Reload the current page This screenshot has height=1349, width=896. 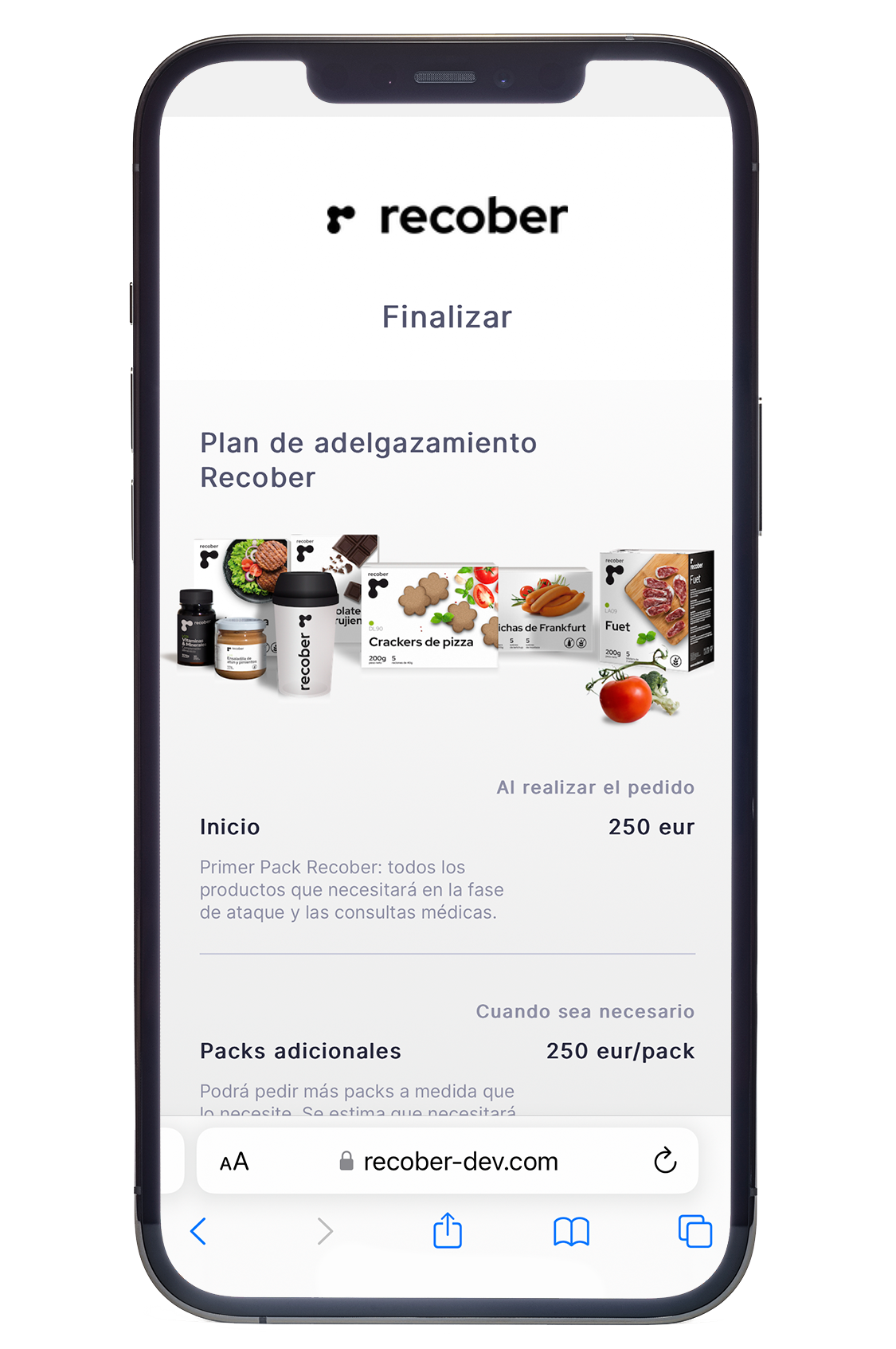pyautogui.click(x=665, y=1161)
